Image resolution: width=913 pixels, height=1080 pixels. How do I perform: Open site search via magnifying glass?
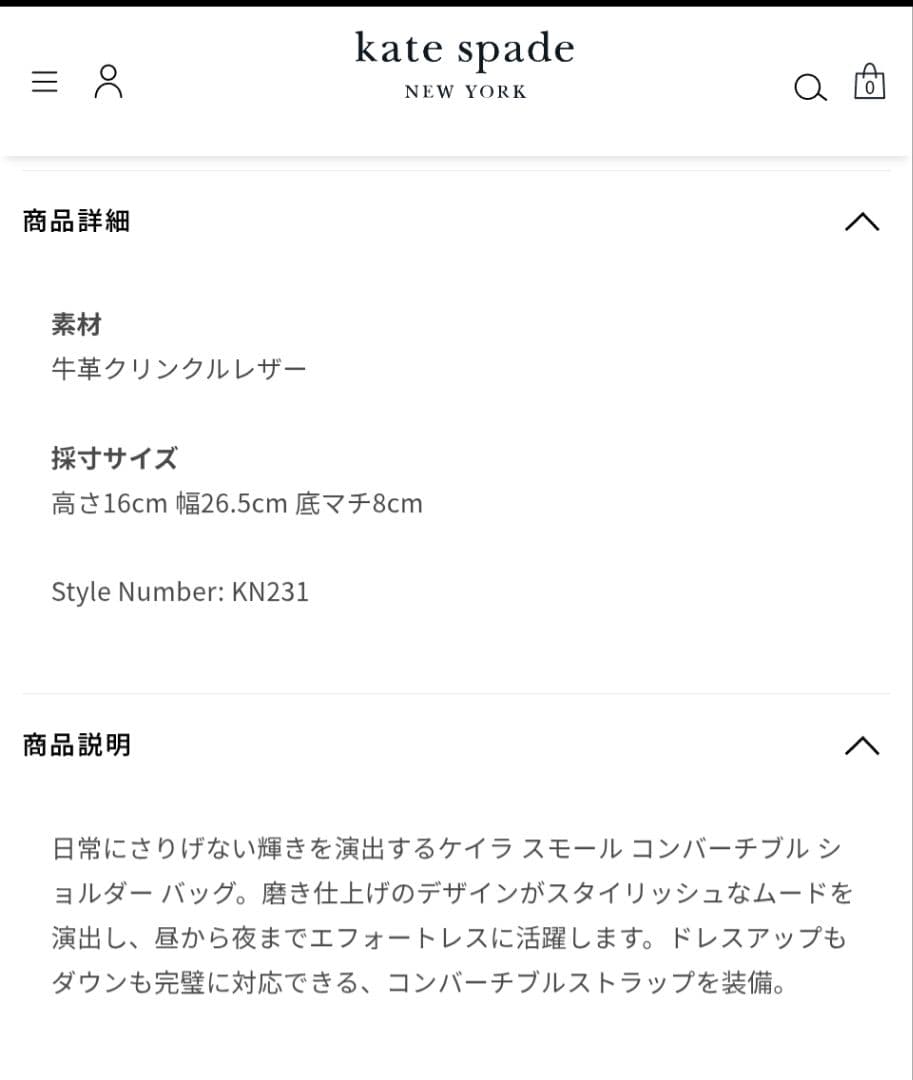coord(809,88)
